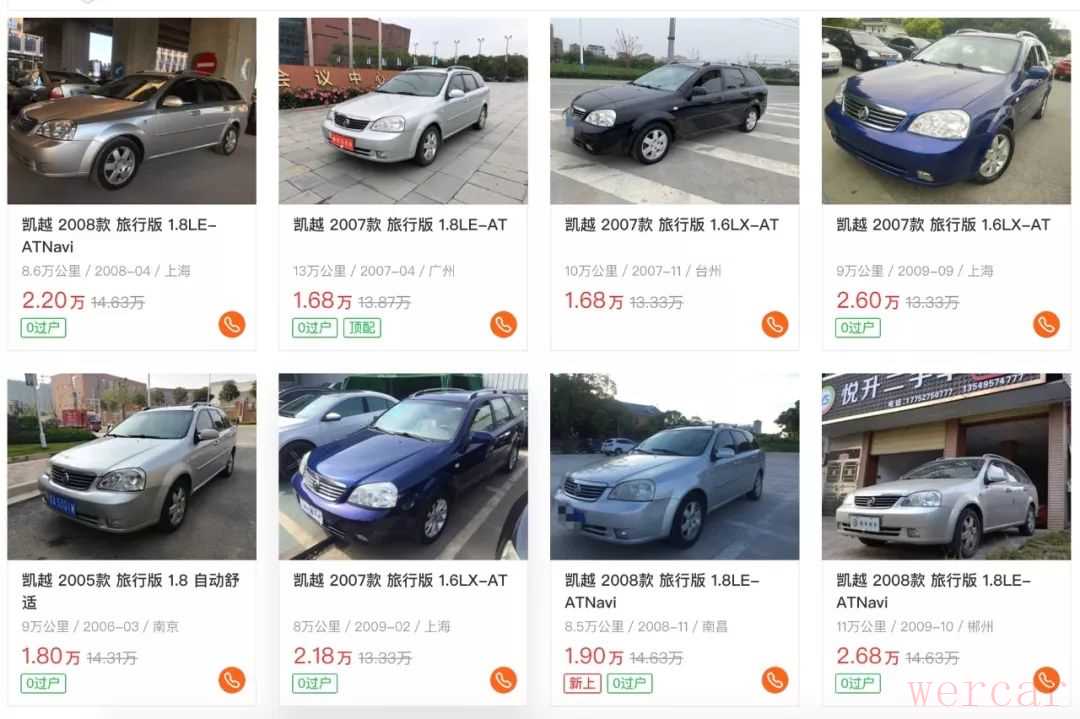Open the 1.80万 Nanjing 凯越 2005款 listing

pyautogui.click(x=131, y=467)
